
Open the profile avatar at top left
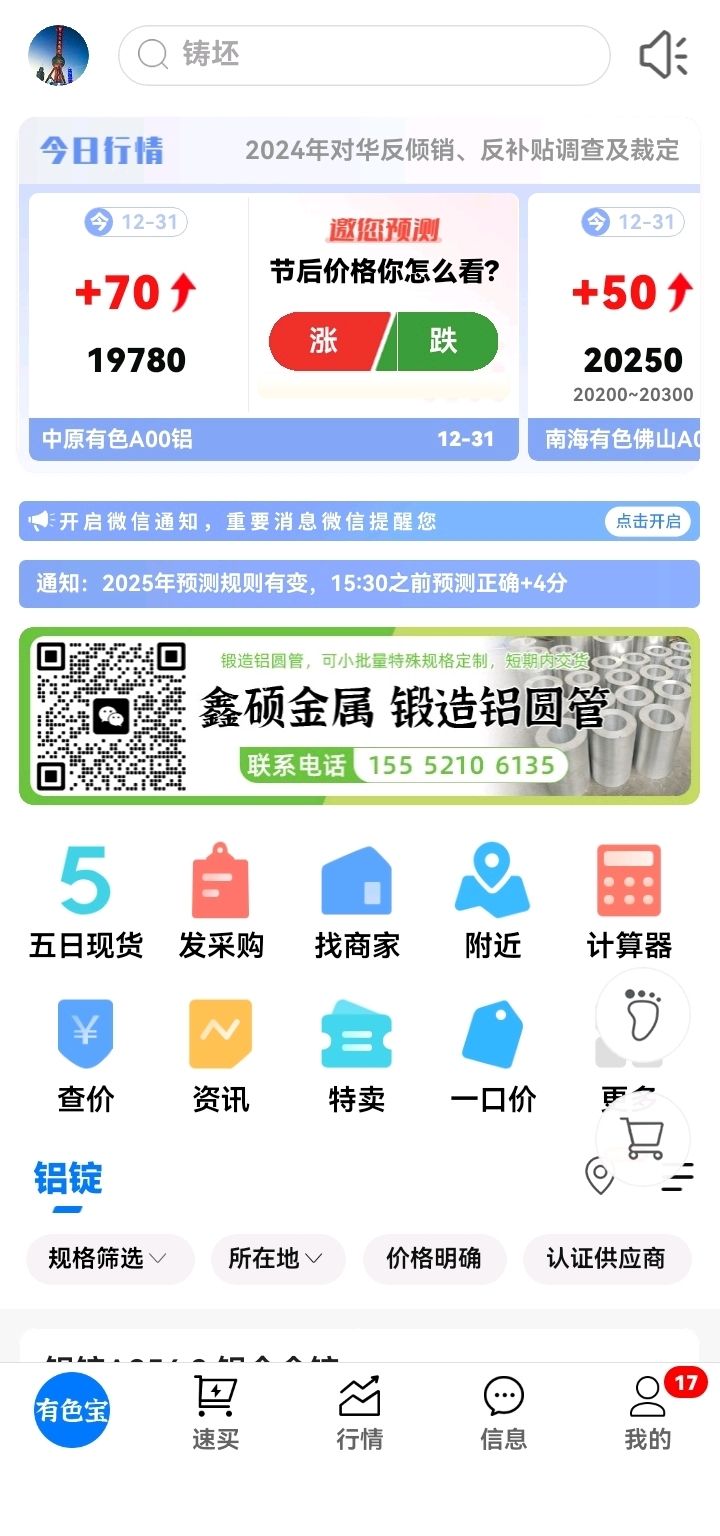click(x=58, y=55)
